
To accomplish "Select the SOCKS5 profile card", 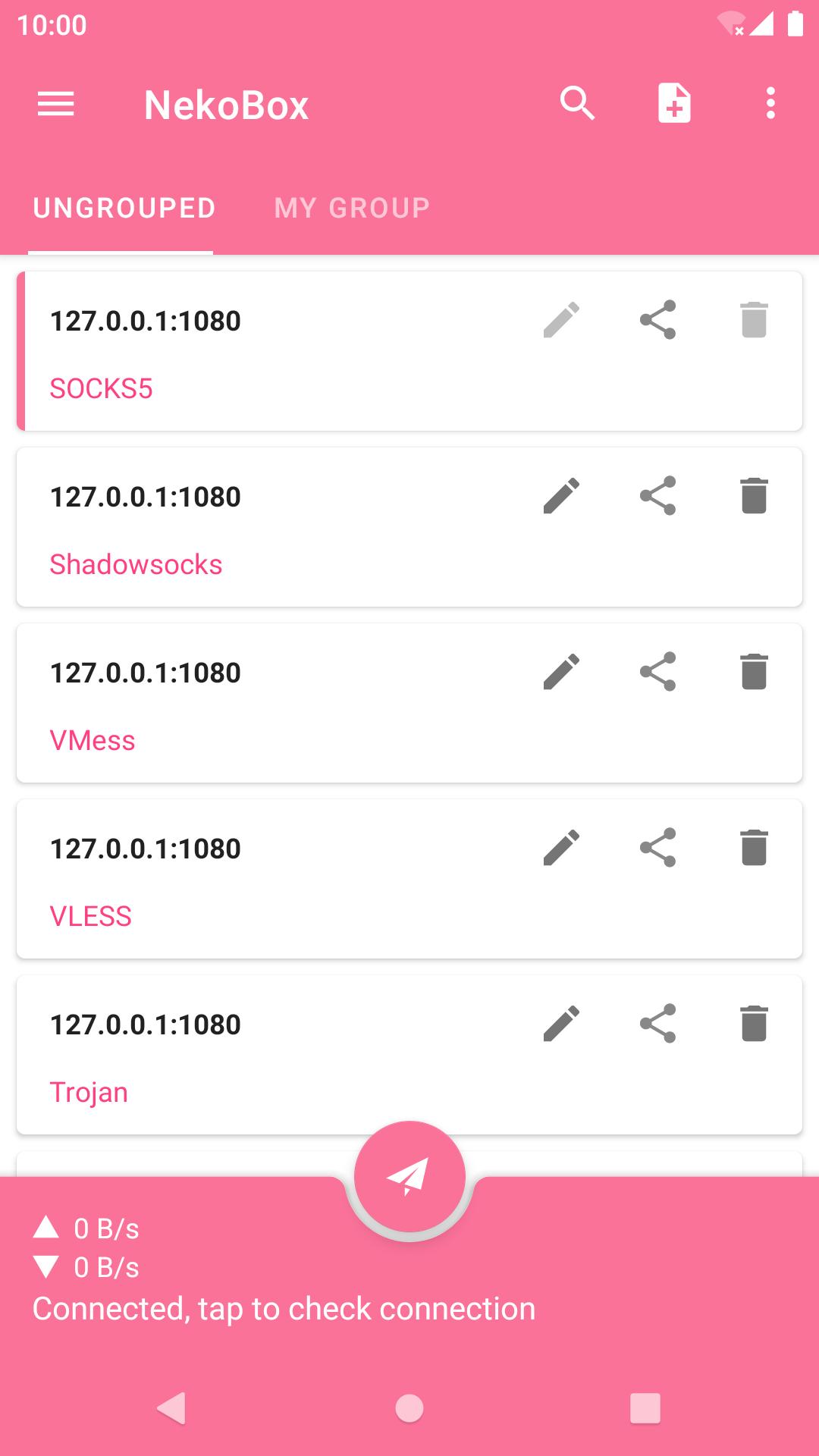I will point(409,351).
